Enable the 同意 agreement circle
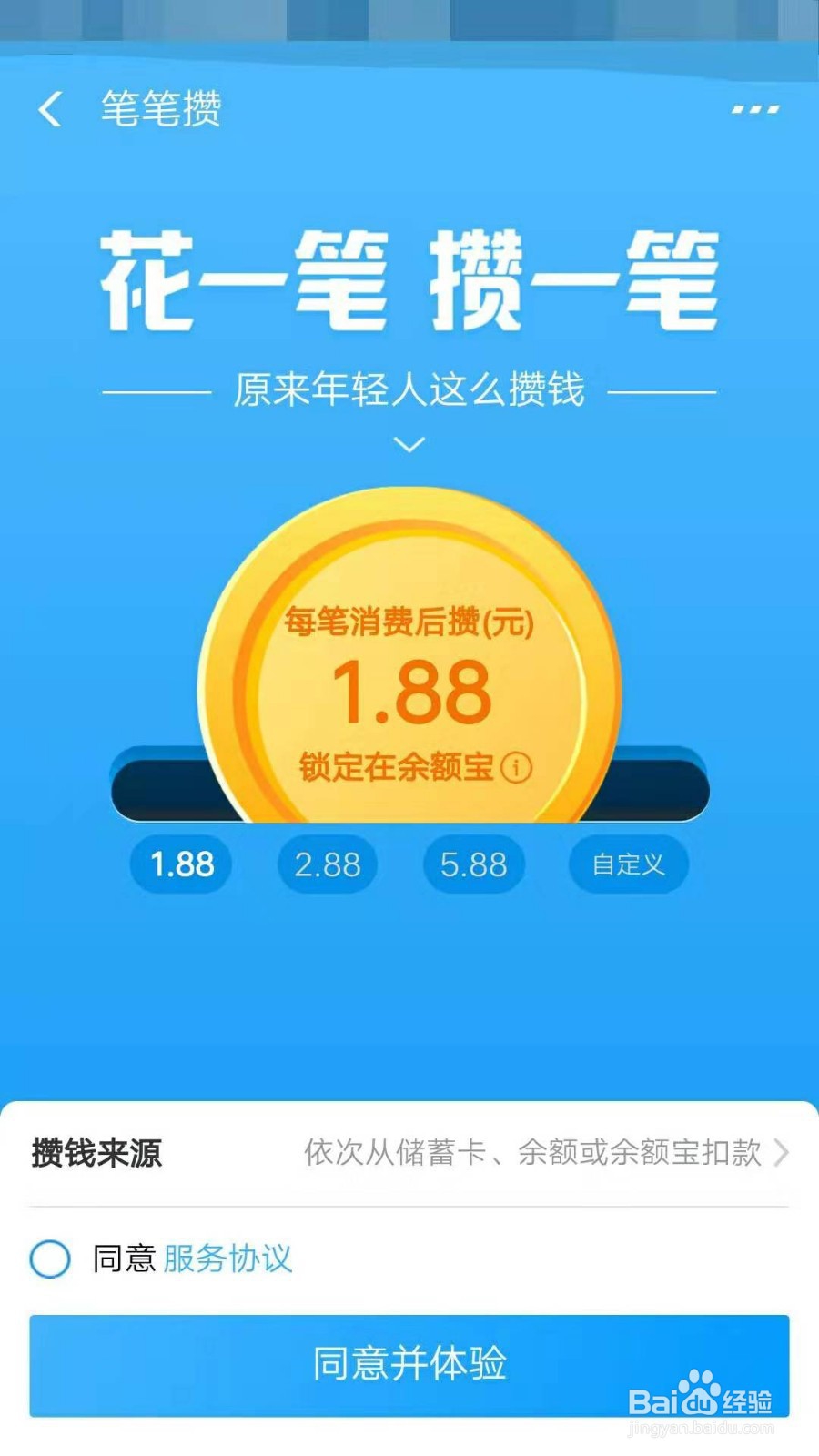Image resolution: width=819 pixels, height=1456 pixels. [50, 1260]
